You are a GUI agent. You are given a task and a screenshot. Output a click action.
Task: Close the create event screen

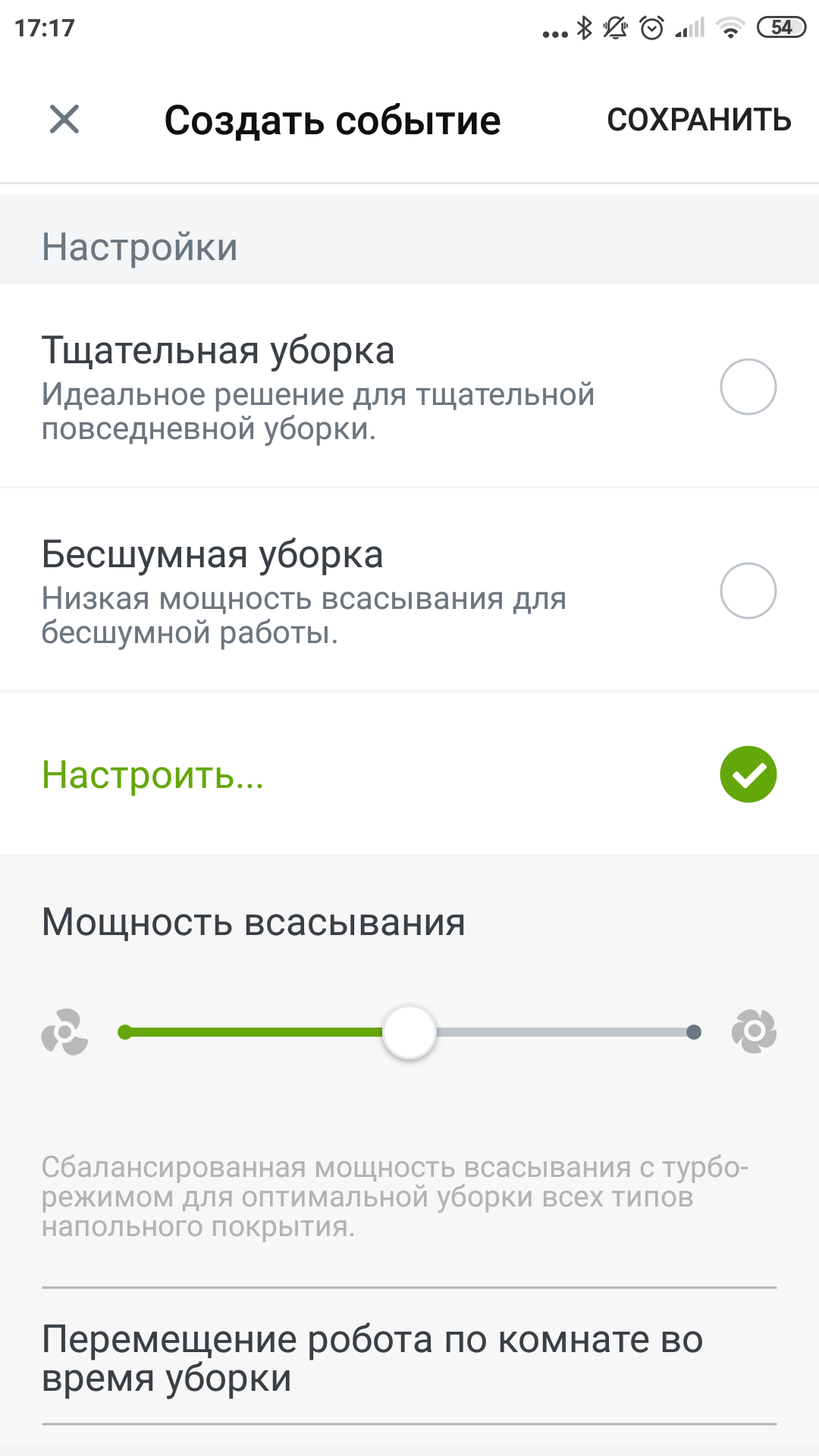[64, 120]
